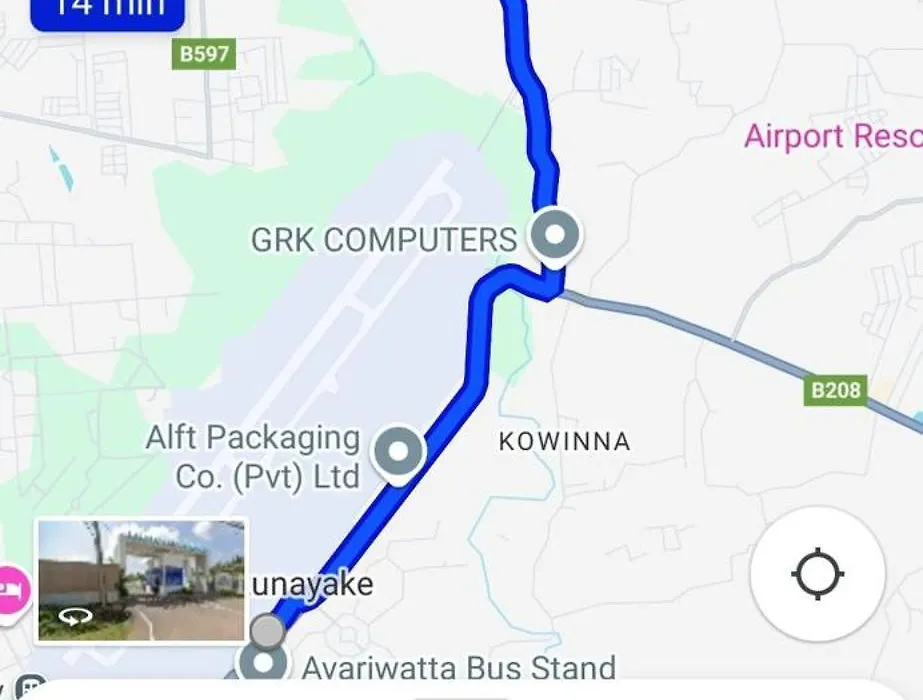
Task: Tap the 14 min route label
Action: (107, 12)
